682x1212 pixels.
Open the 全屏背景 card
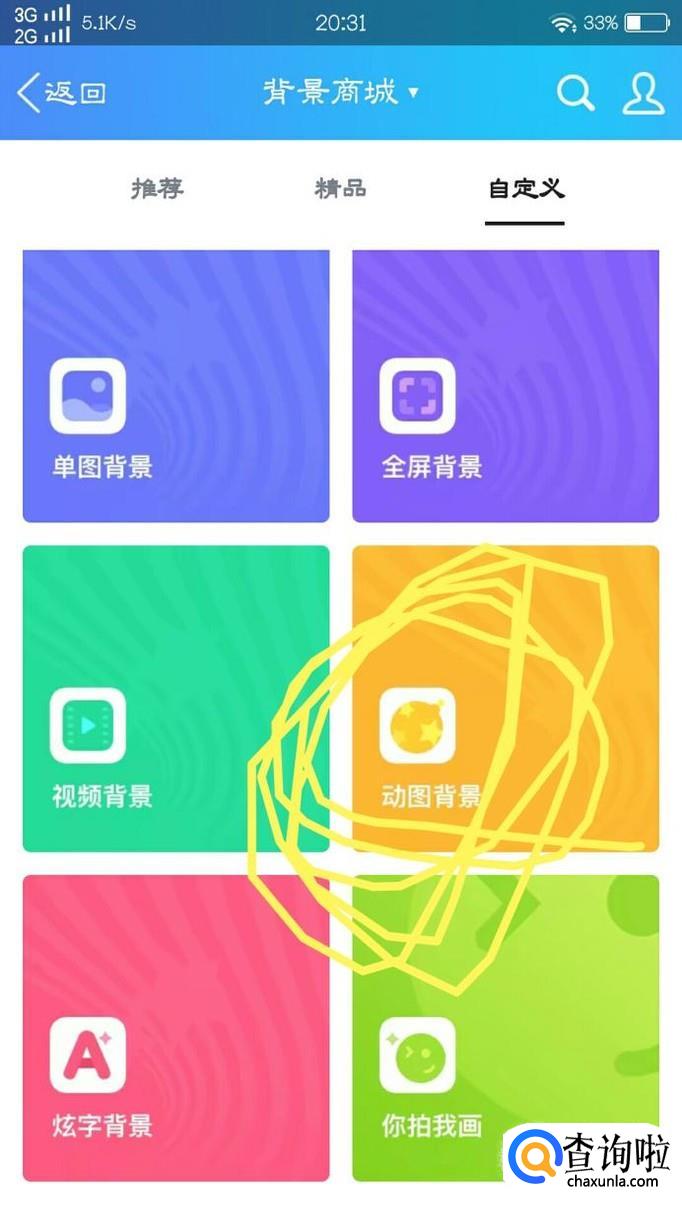click(505, 387)
